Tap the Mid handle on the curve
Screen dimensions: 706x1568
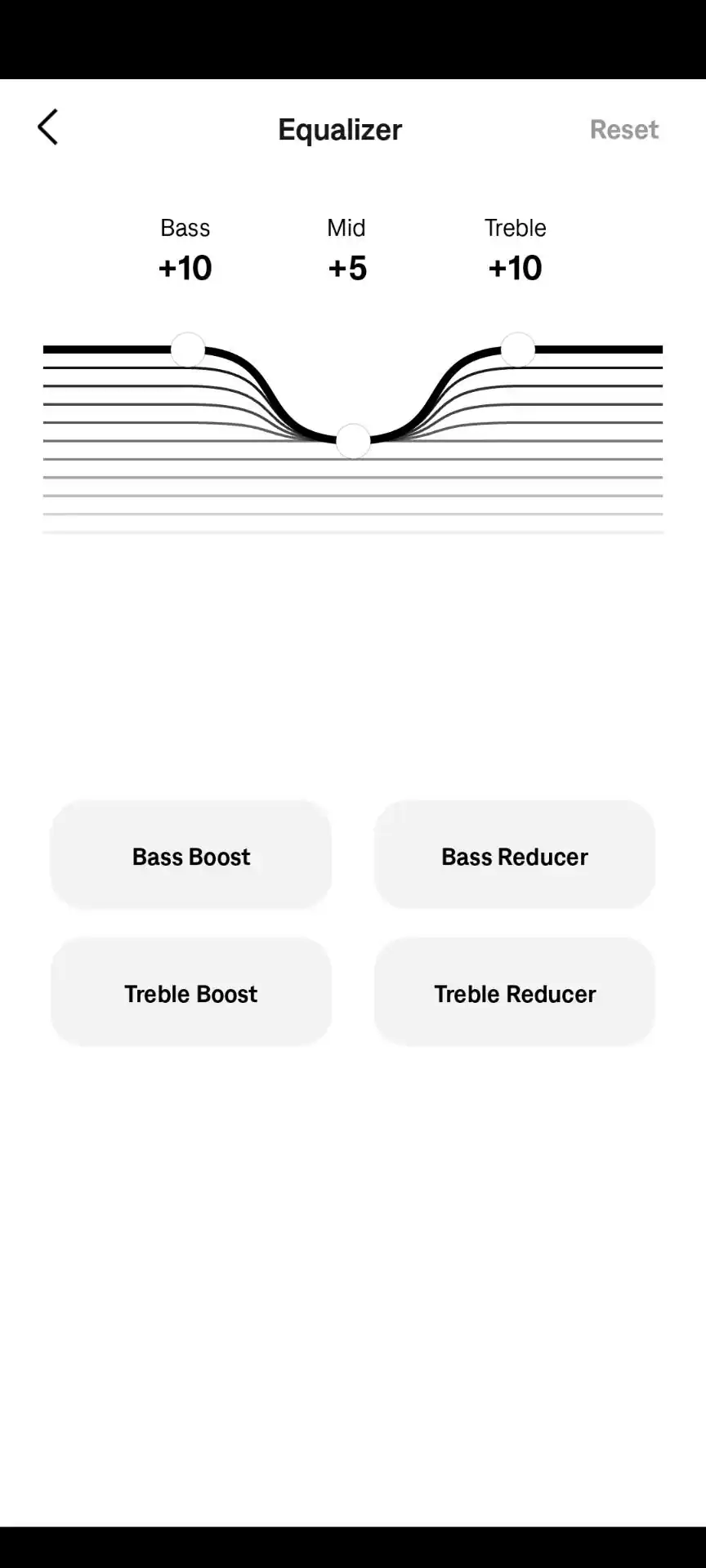[x=353, y=441]
